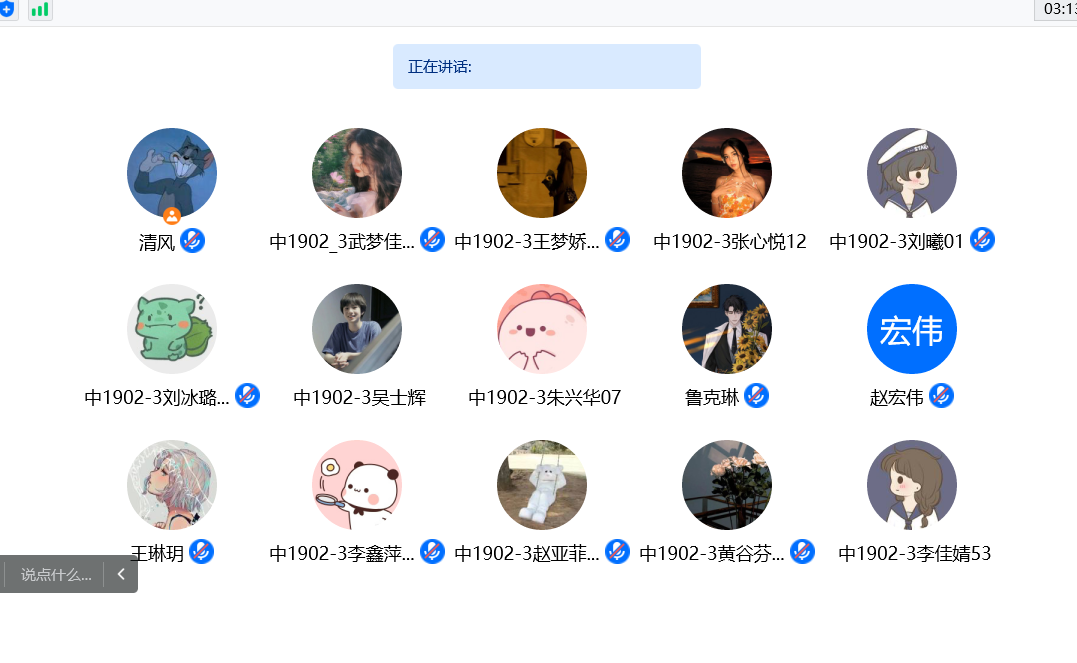The image size is (1077, 663).
Task: Select participant 中1902_3武梦佳's avatar
Action: pos(357,173)
